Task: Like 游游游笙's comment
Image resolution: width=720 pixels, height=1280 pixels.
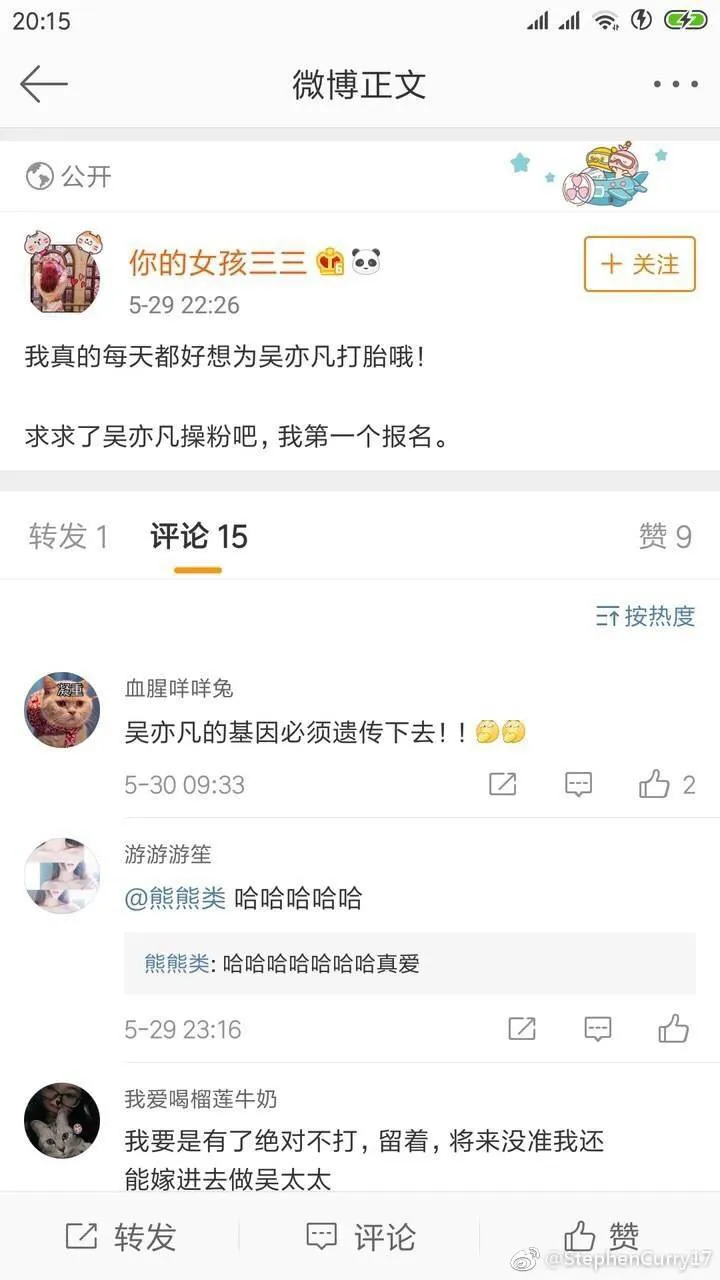Action: (x=673, y=1028)
